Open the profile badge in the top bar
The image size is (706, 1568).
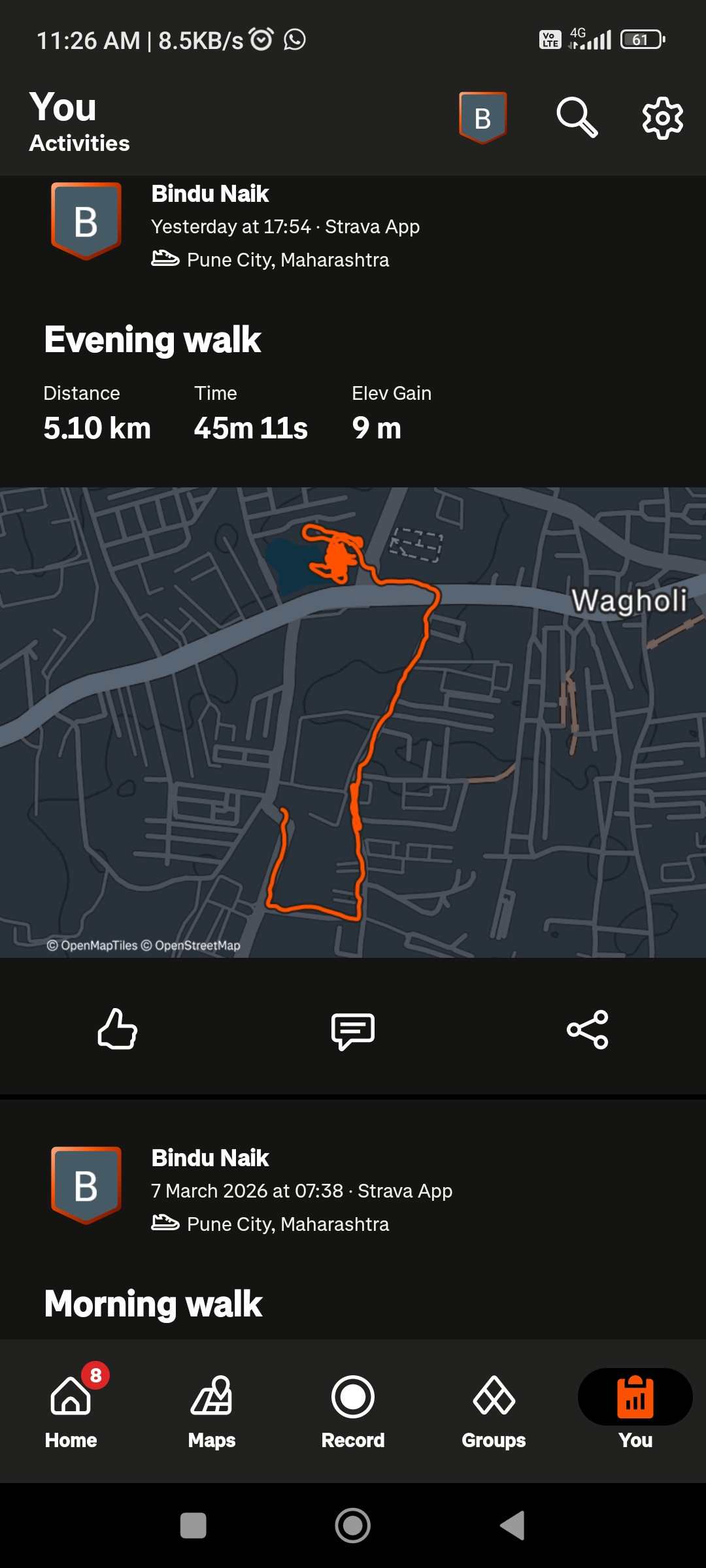pos(482,118)
